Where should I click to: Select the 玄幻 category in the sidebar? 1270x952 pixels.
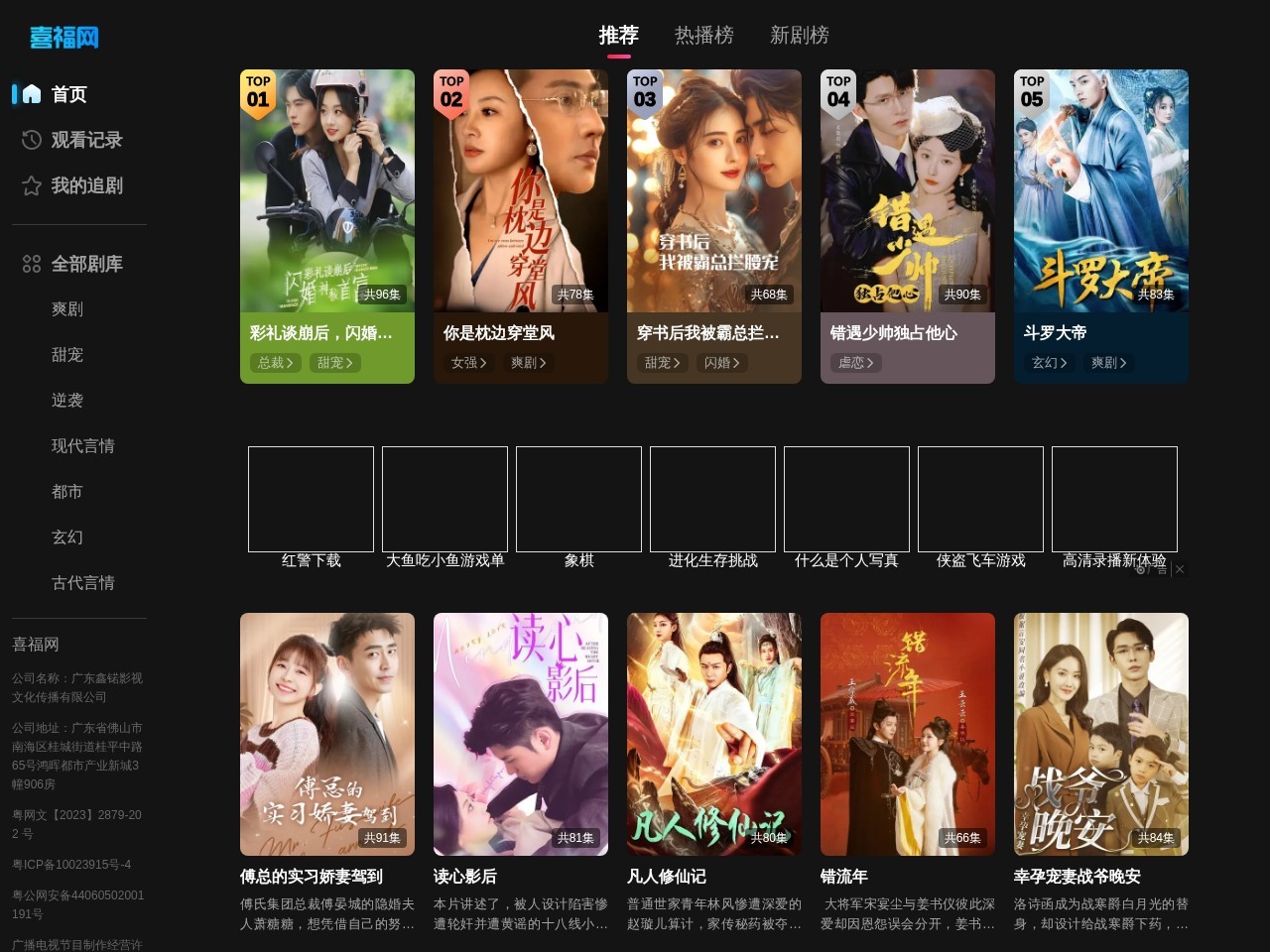pos(67,537)
